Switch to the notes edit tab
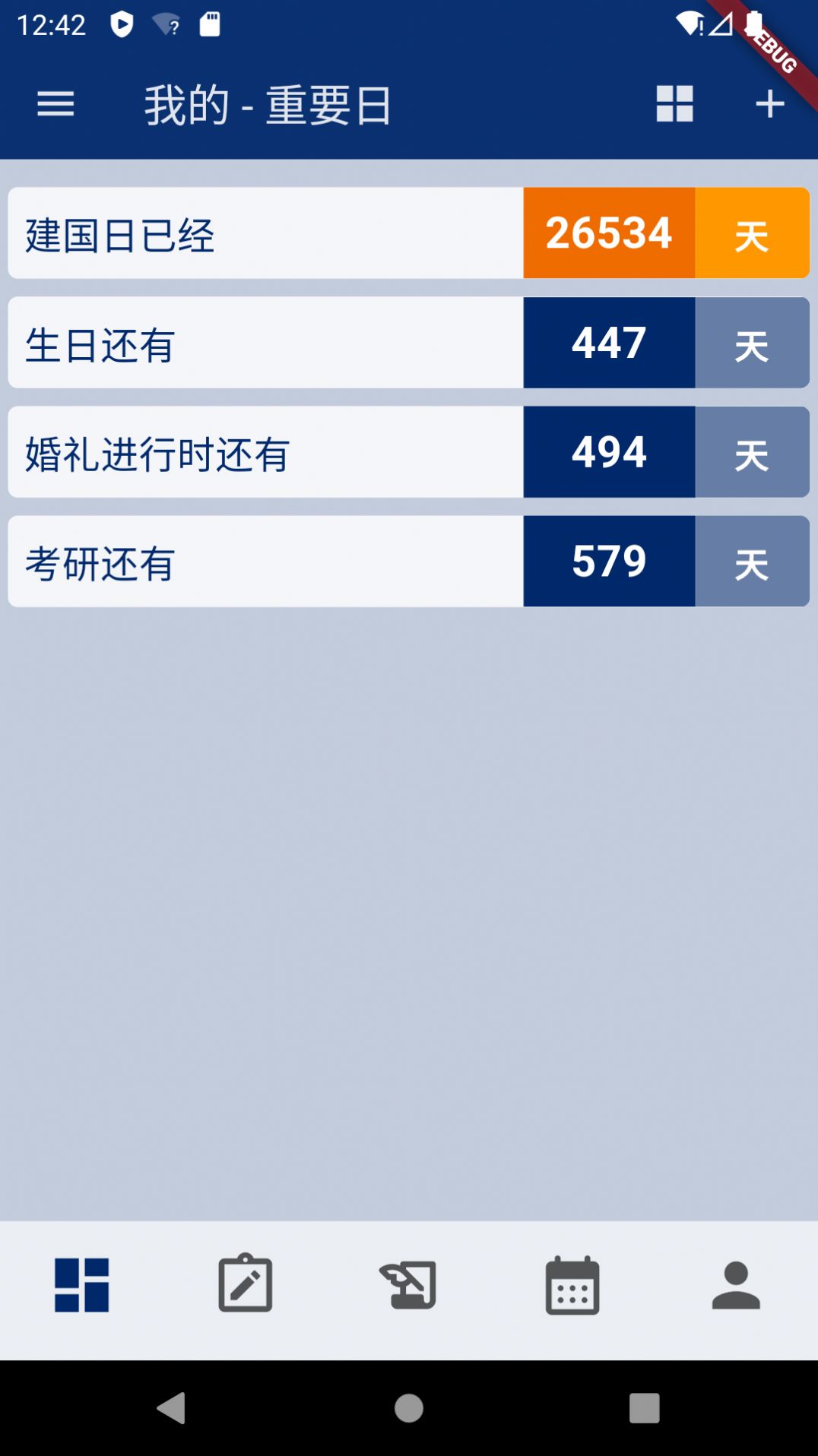Screen dimensions: 818x1456 point(246,1286)
